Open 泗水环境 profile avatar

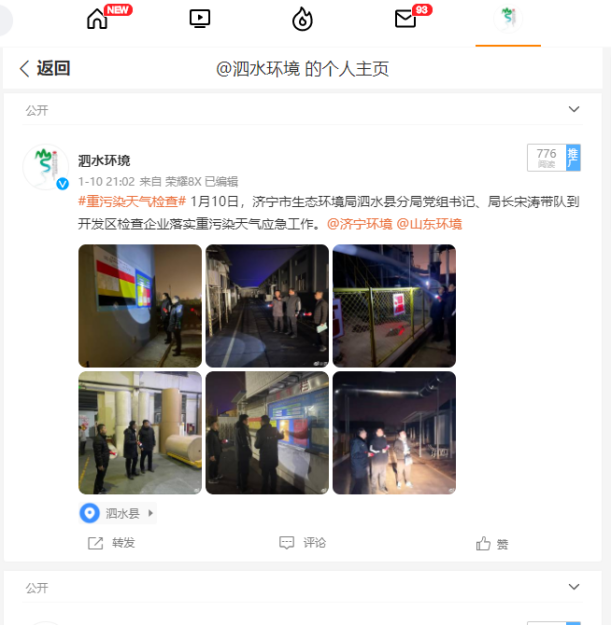point(45,167)
